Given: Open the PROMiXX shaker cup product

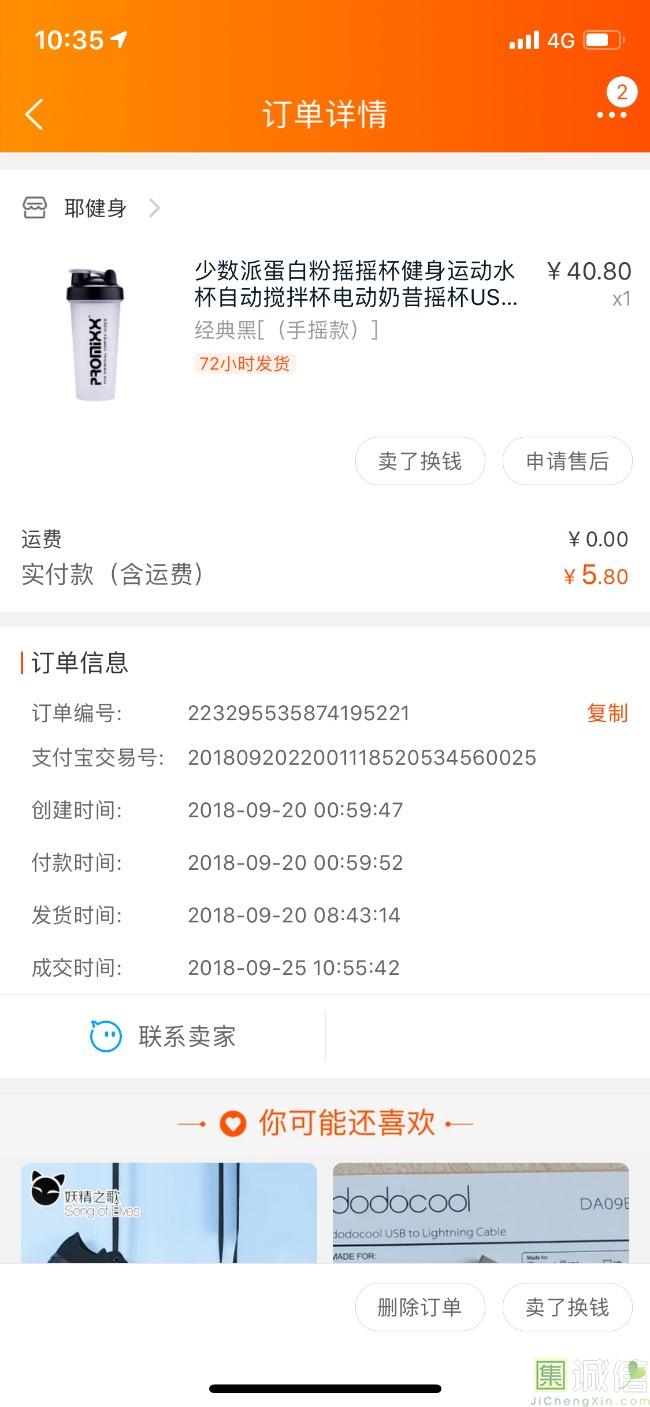Looking at the screenshot, I should [96, 333].
